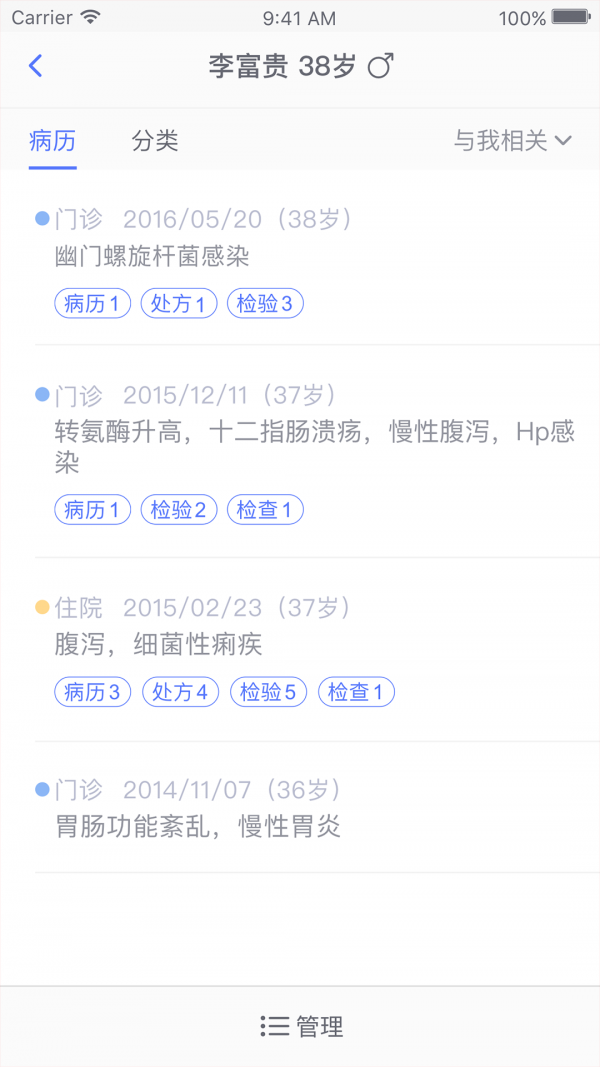Switch to the 分类 tab
This screenshot has width=600, height=1067.
pyautogui.click(x=155, y=141)
